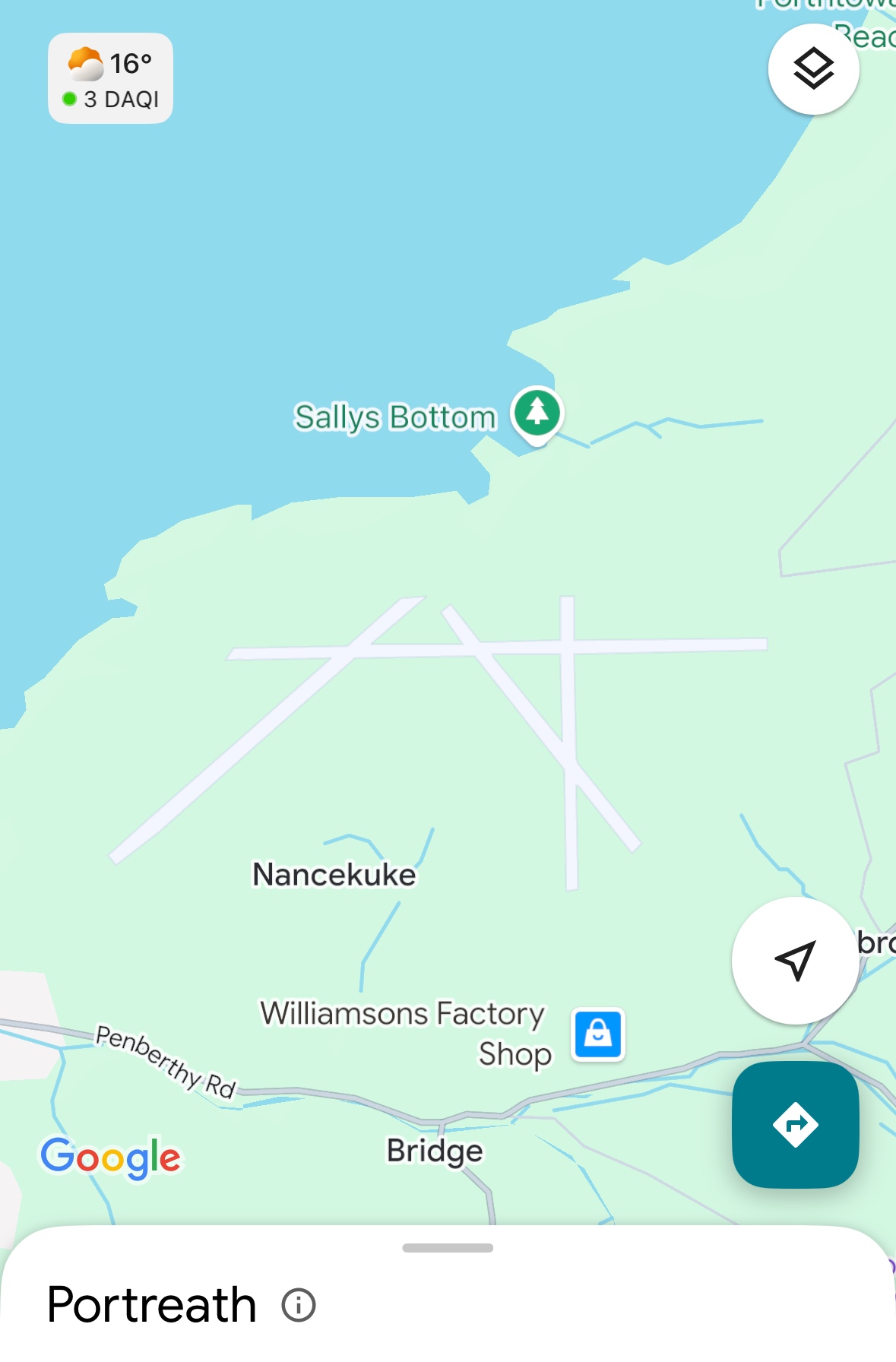Screen dimensions: 896x1362
Task: Open the map layers selector
Action: [x=813, y=69]
